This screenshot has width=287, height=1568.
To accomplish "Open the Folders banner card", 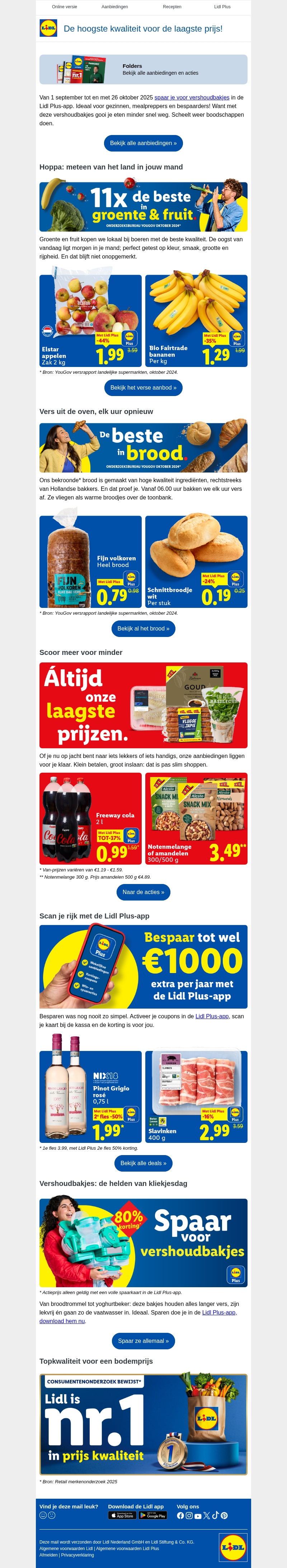I will [x=143, y=69].
